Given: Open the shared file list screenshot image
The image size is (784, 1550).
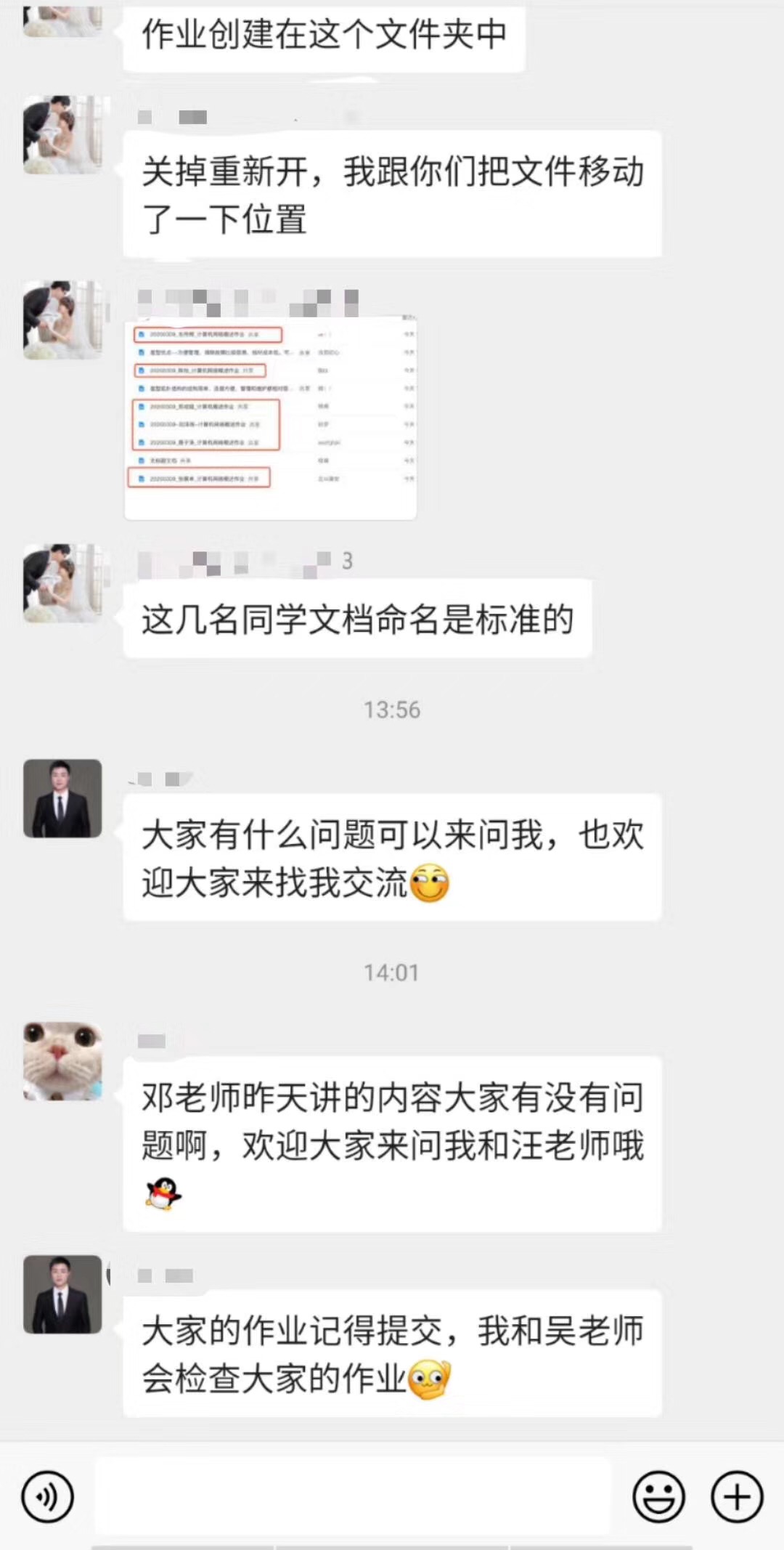Looking at the screenshot, I should pos(270,418).
